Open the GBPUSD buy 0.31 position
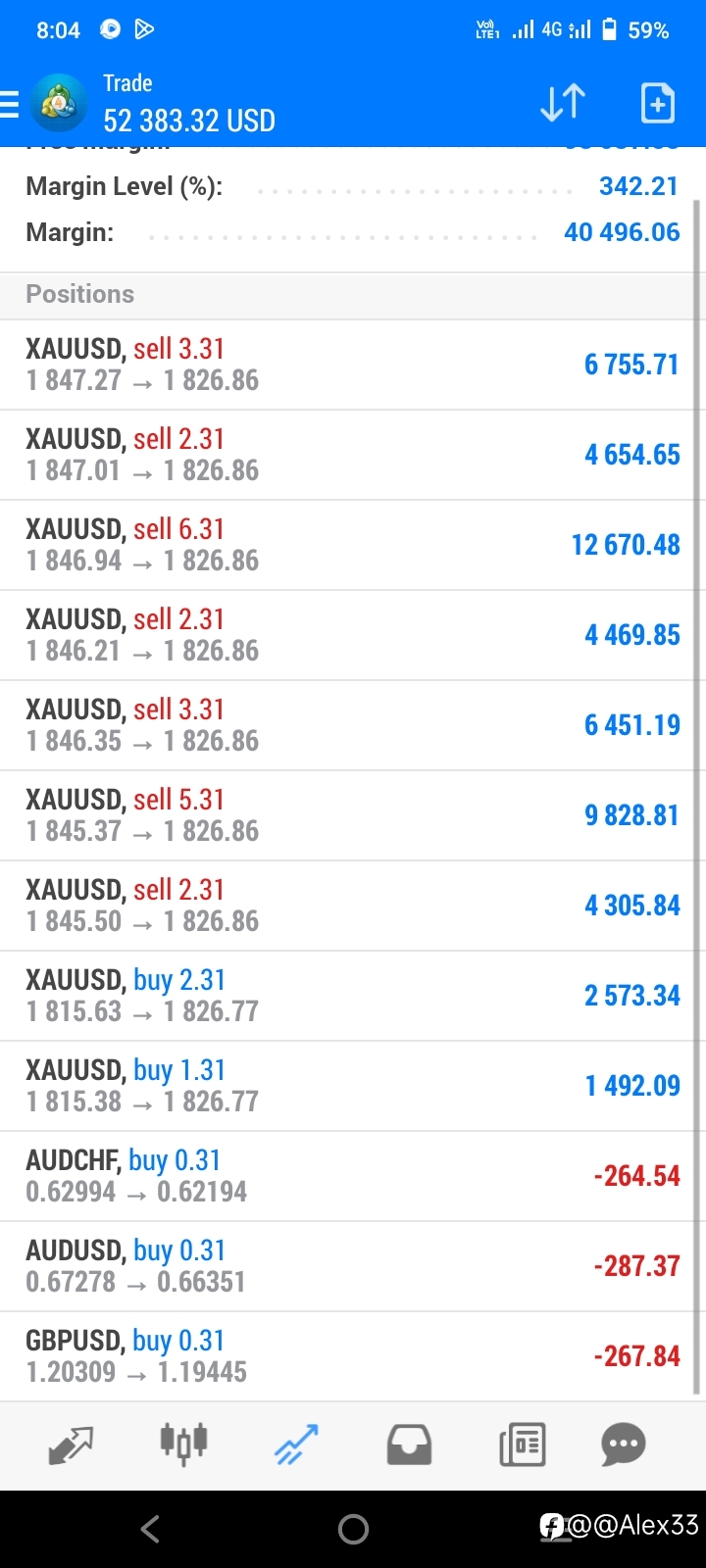This screenshot has height=1568, width=706. [x=353, y=1356]
